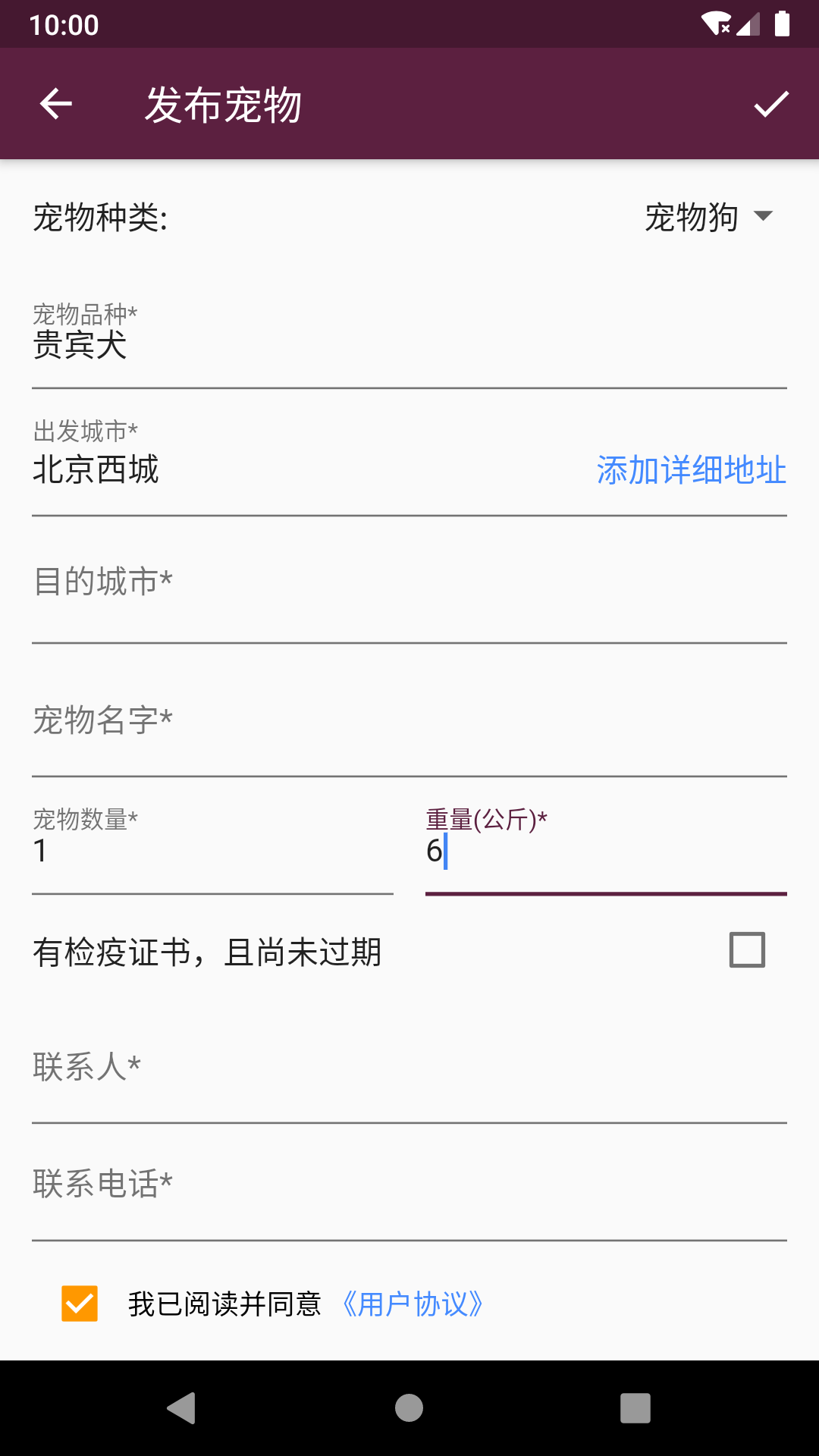Click the back arrow in the toolbar
The width and height of the screenshot is (819, 1456).
click(x=55, y=104)
